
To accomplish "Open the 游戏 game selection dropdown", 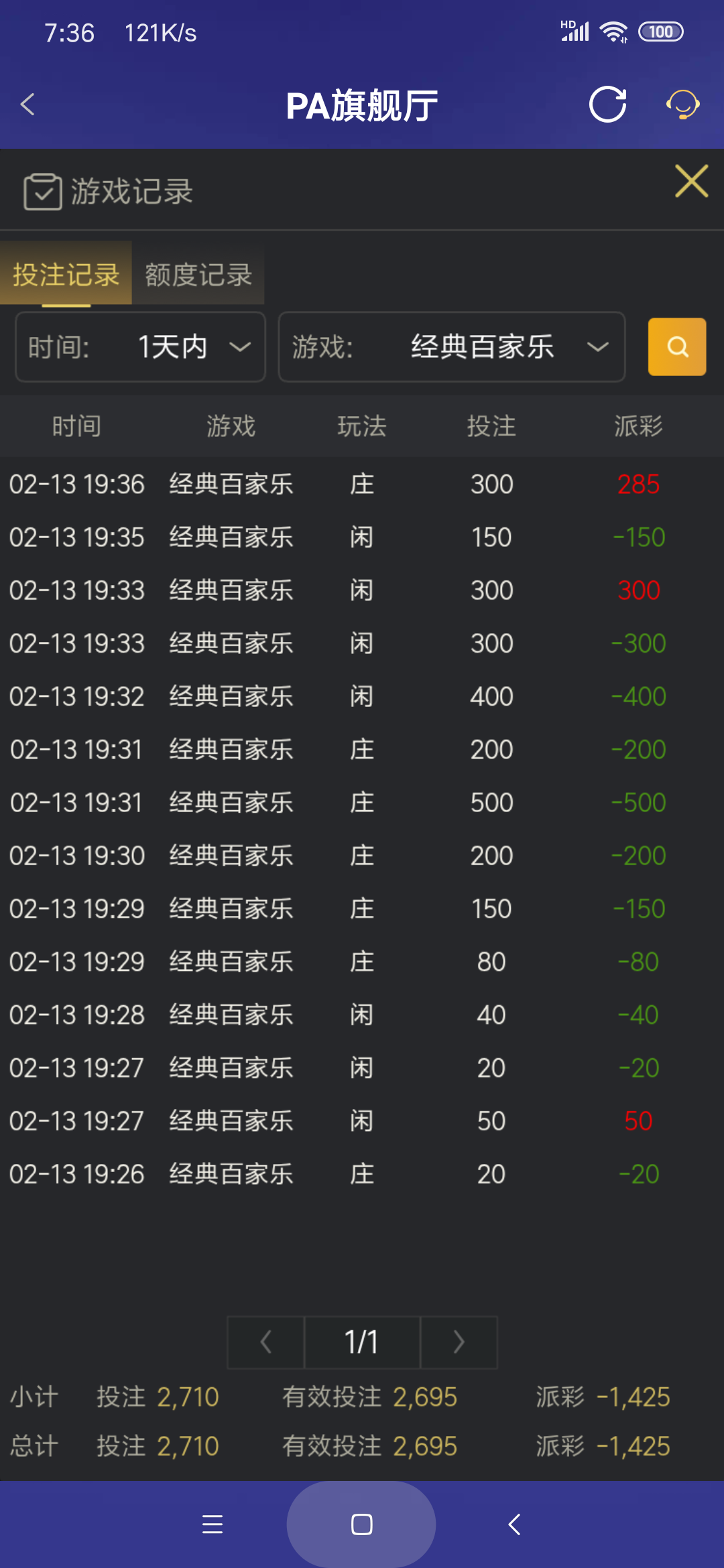I will [x=452, y=346].
